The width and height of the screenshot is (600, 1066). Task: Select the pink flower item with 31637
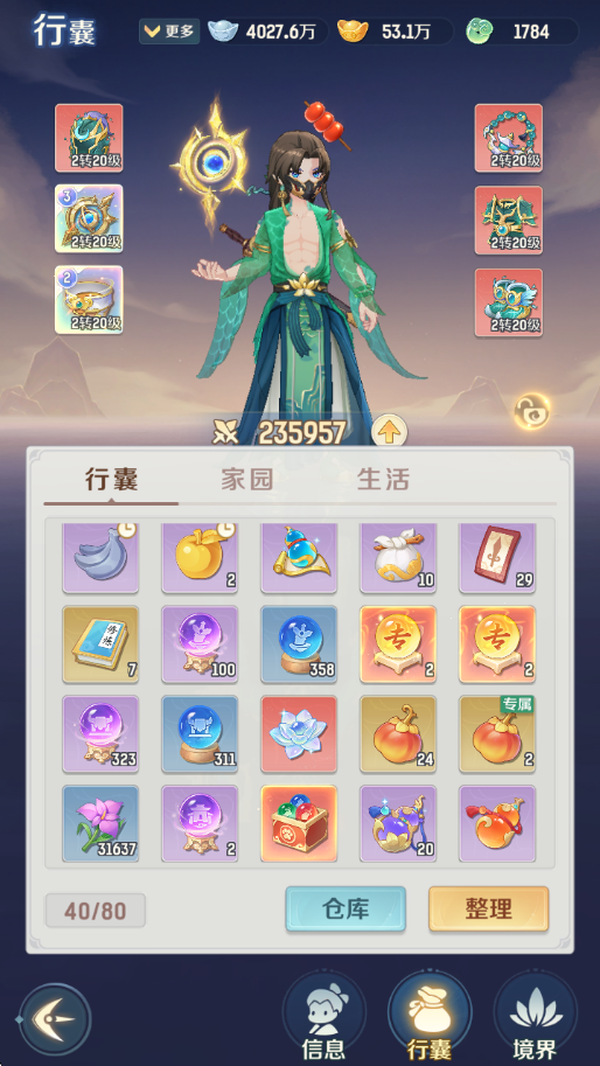101,824
